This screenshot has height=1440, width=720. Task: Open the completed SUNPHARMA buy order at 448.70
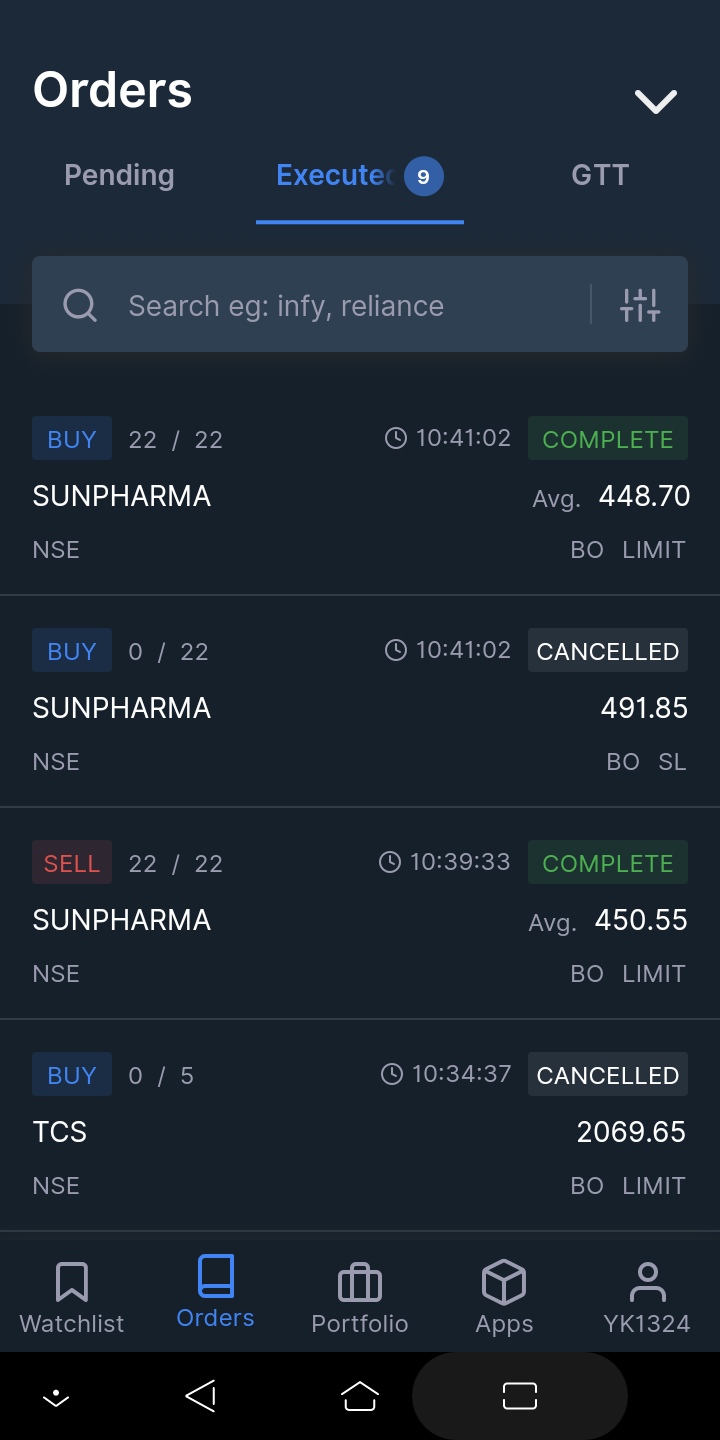(x=360, y=495)
